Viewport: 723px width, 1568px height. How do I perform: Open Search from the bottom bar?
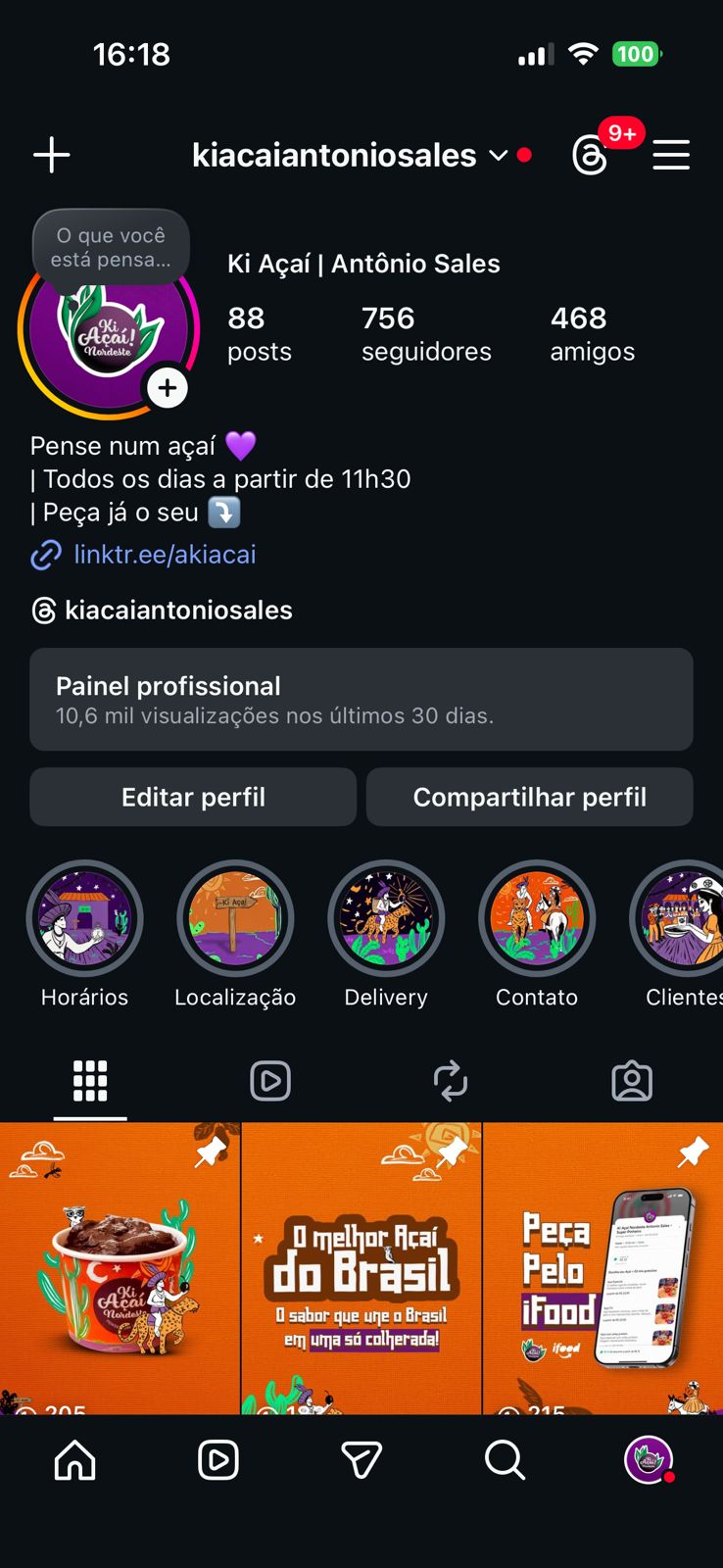tap(504, 1459)
